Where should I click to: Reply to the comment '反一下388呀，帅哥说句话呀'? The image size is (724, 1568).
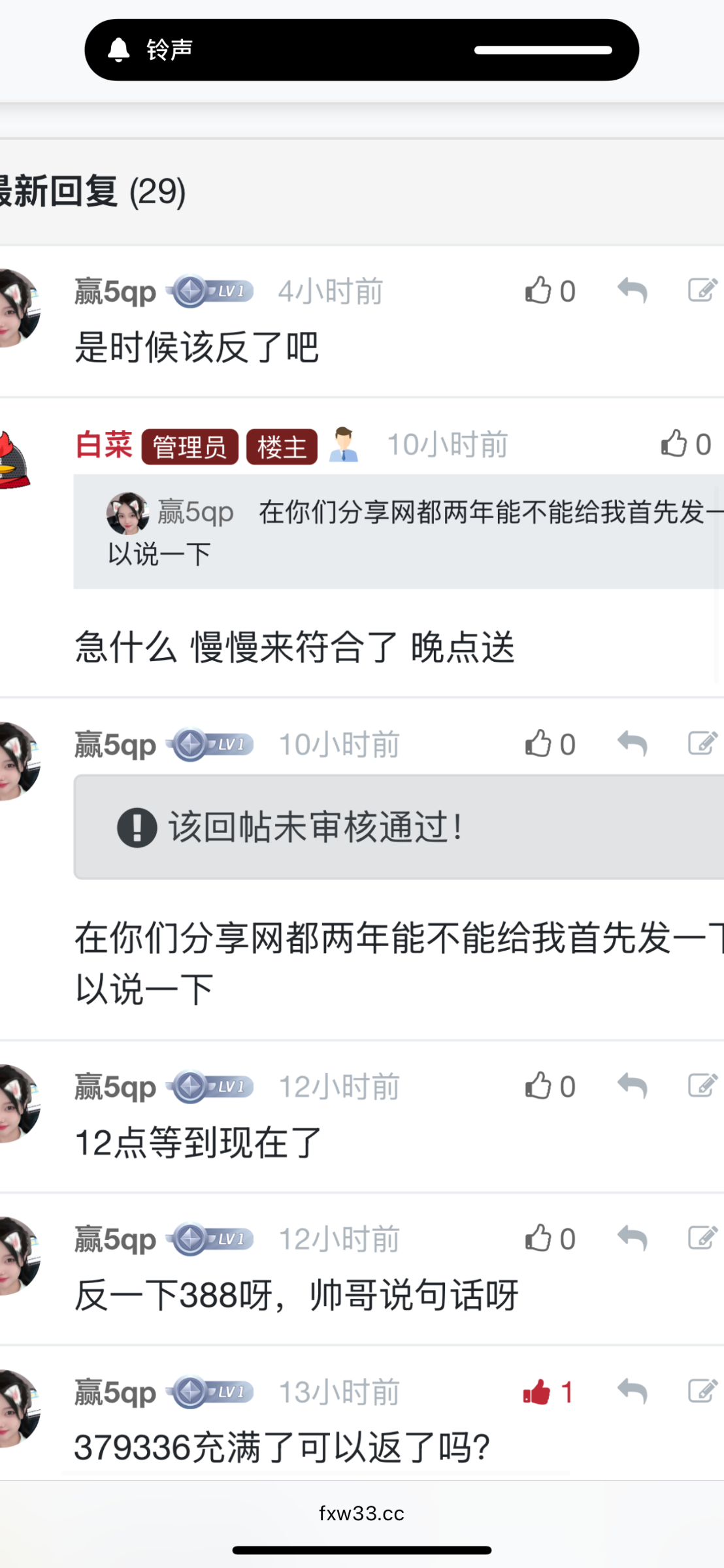coord(632,1238)
